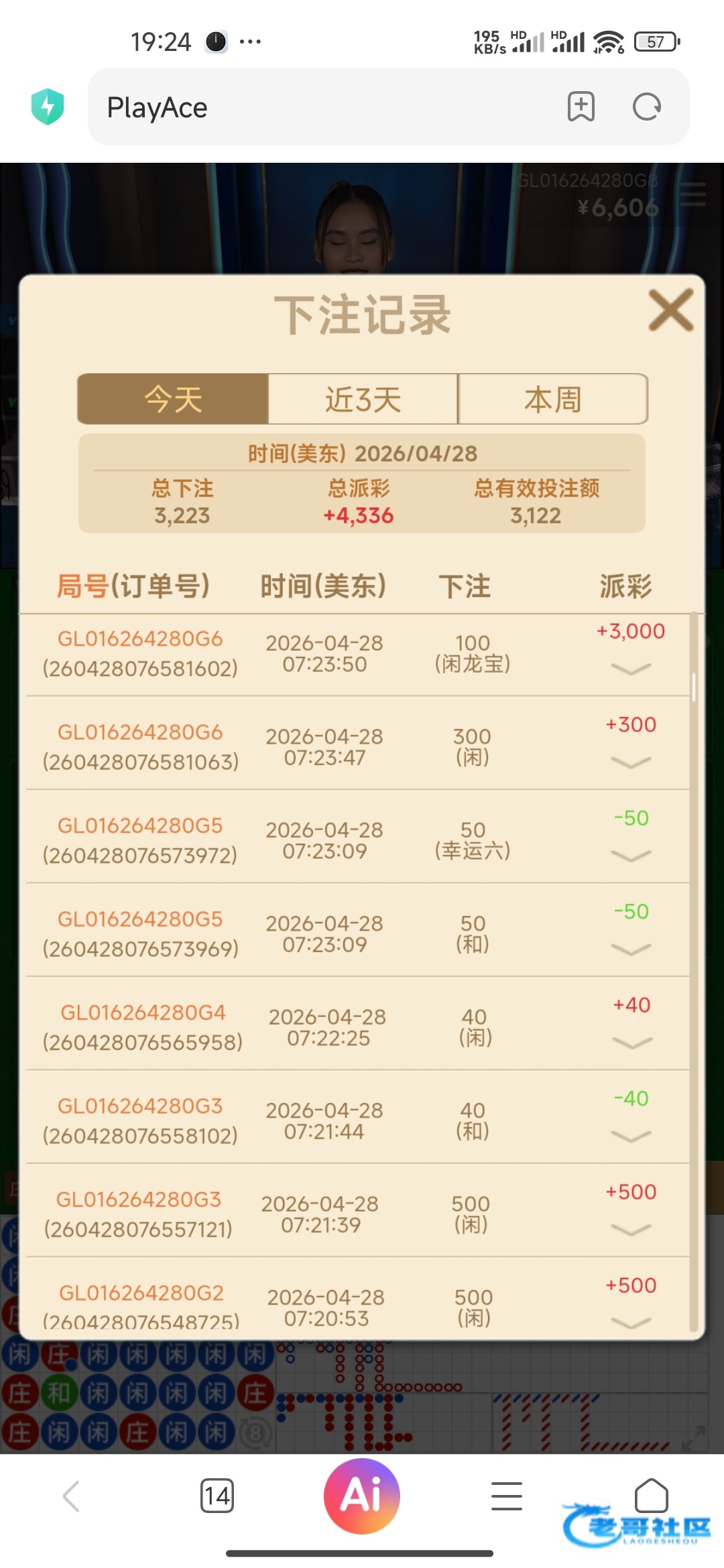Expand the -40 和 bet at 07:21:44
Screen dimensions: 724x1568
click(631, 1136)
